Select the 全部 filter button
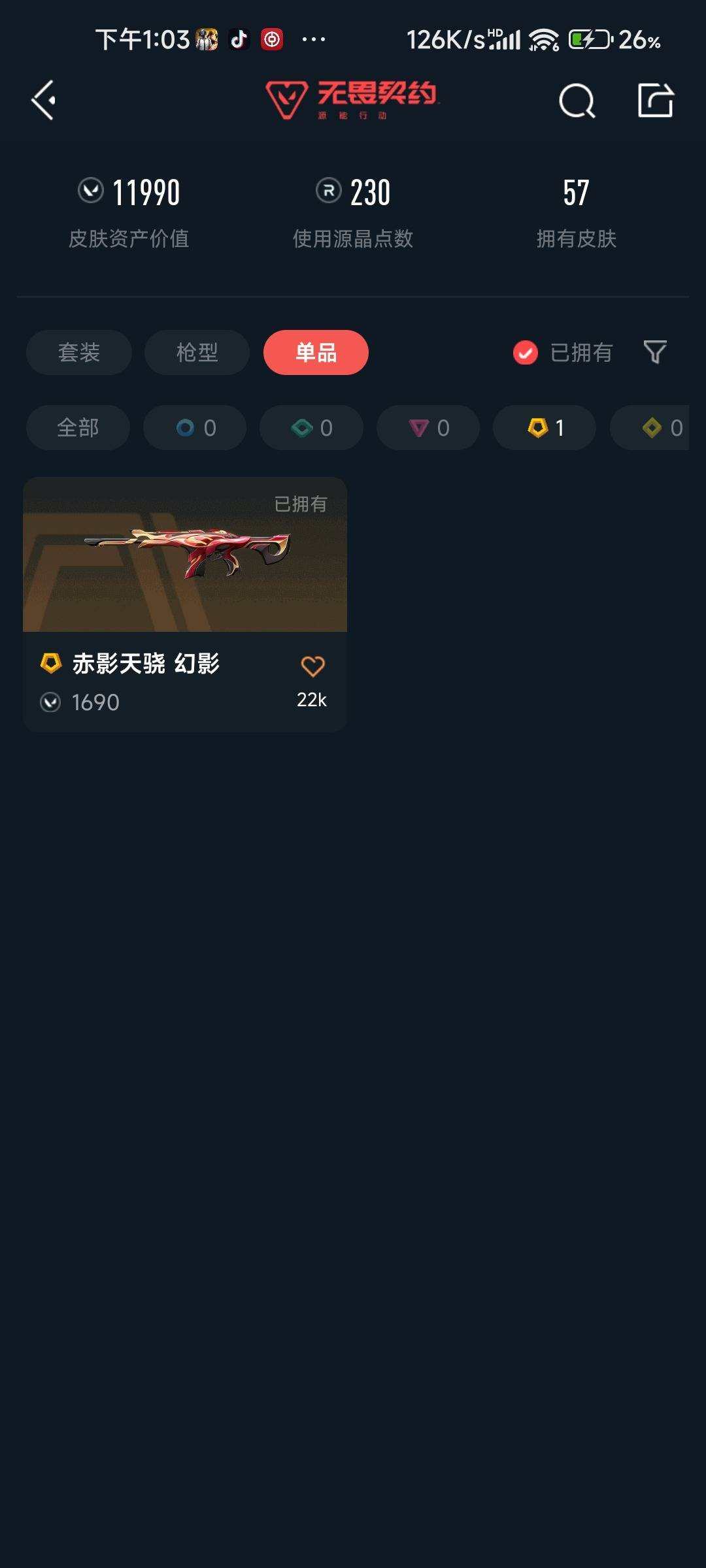The height and width of the screenshot is (1568, 706). pyautogui.click(x=78, y=427)
